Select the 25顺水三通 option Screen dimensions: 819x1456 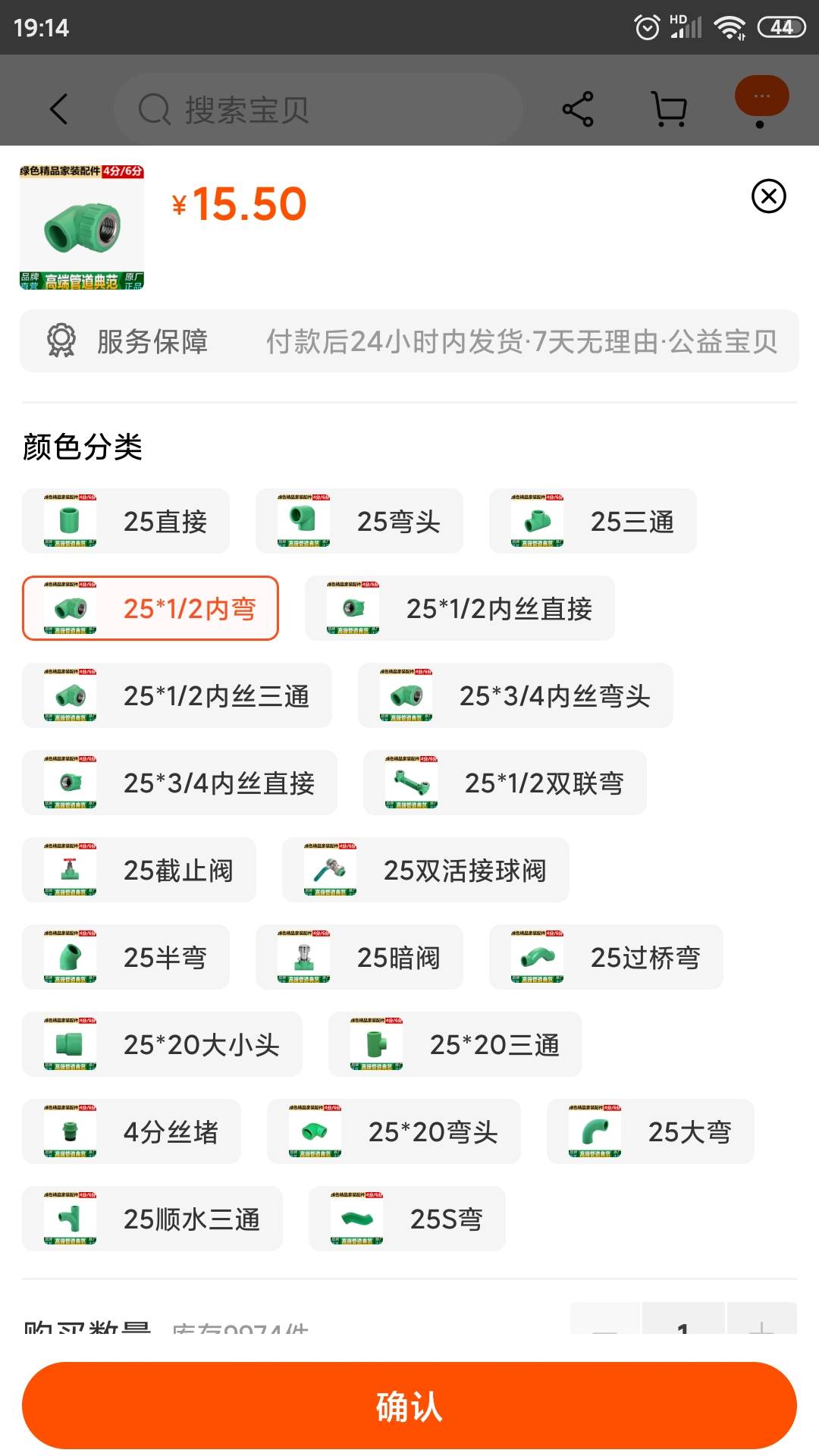point(152,1219)
